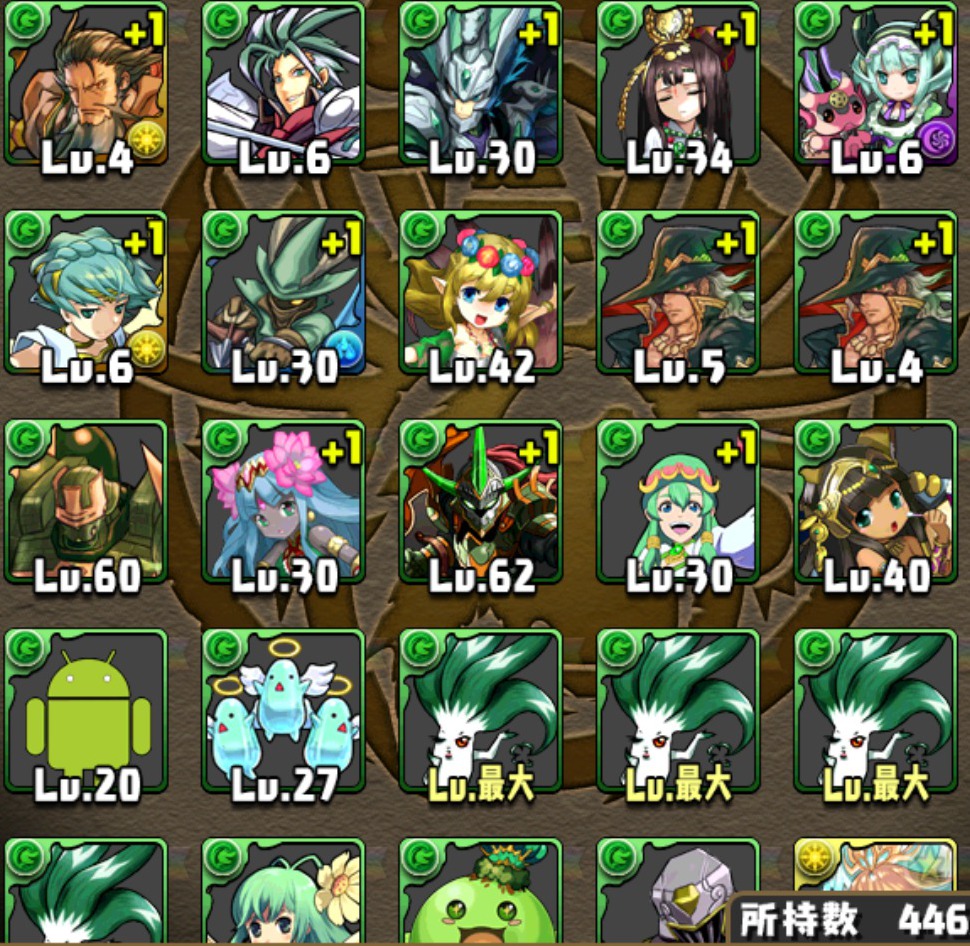The image size is (970, 946).
Task: Open the blonde flower-crown elf at Lv.42
Action: 480,294
